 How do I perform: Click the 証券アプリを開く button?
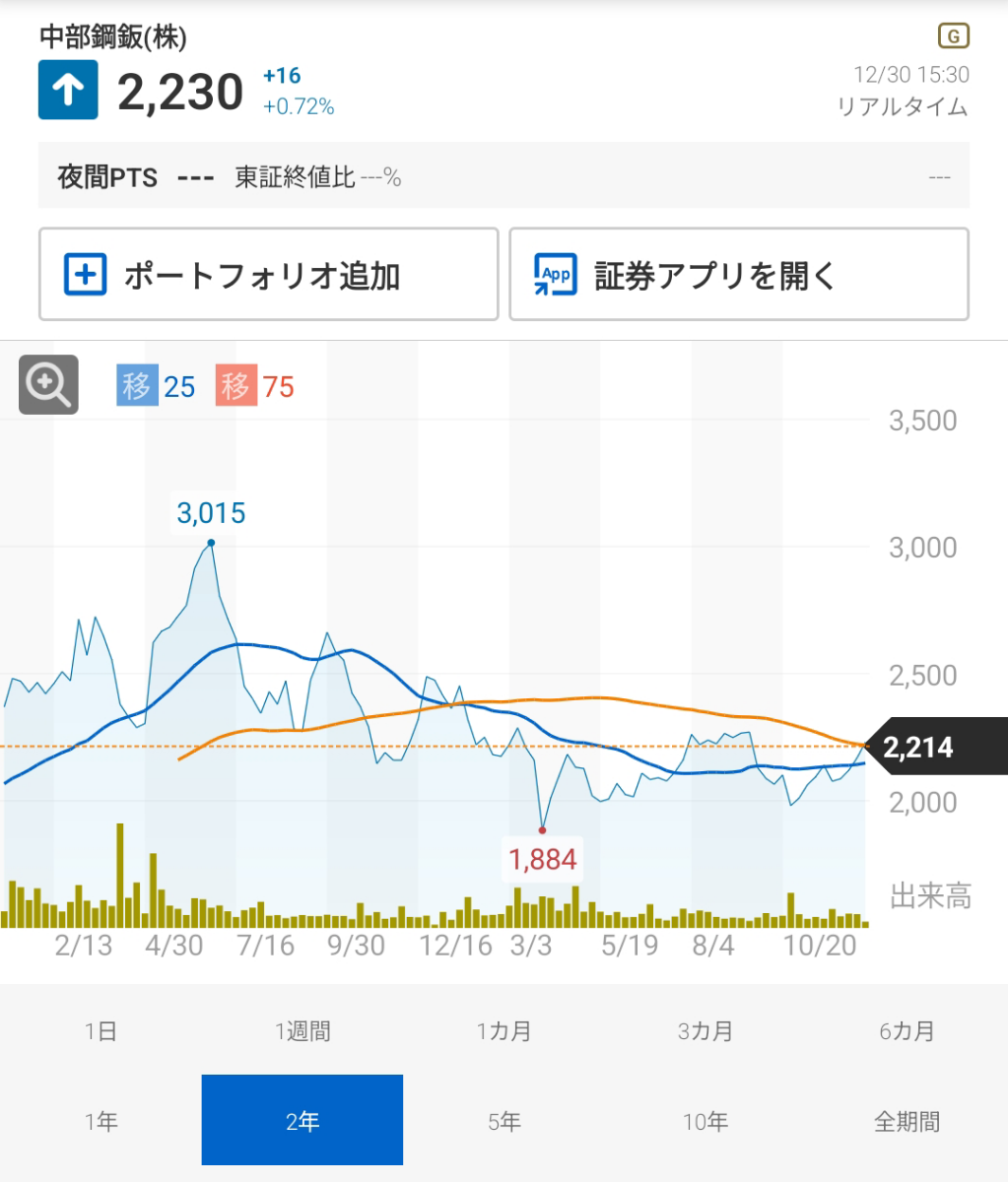[738, 274]
